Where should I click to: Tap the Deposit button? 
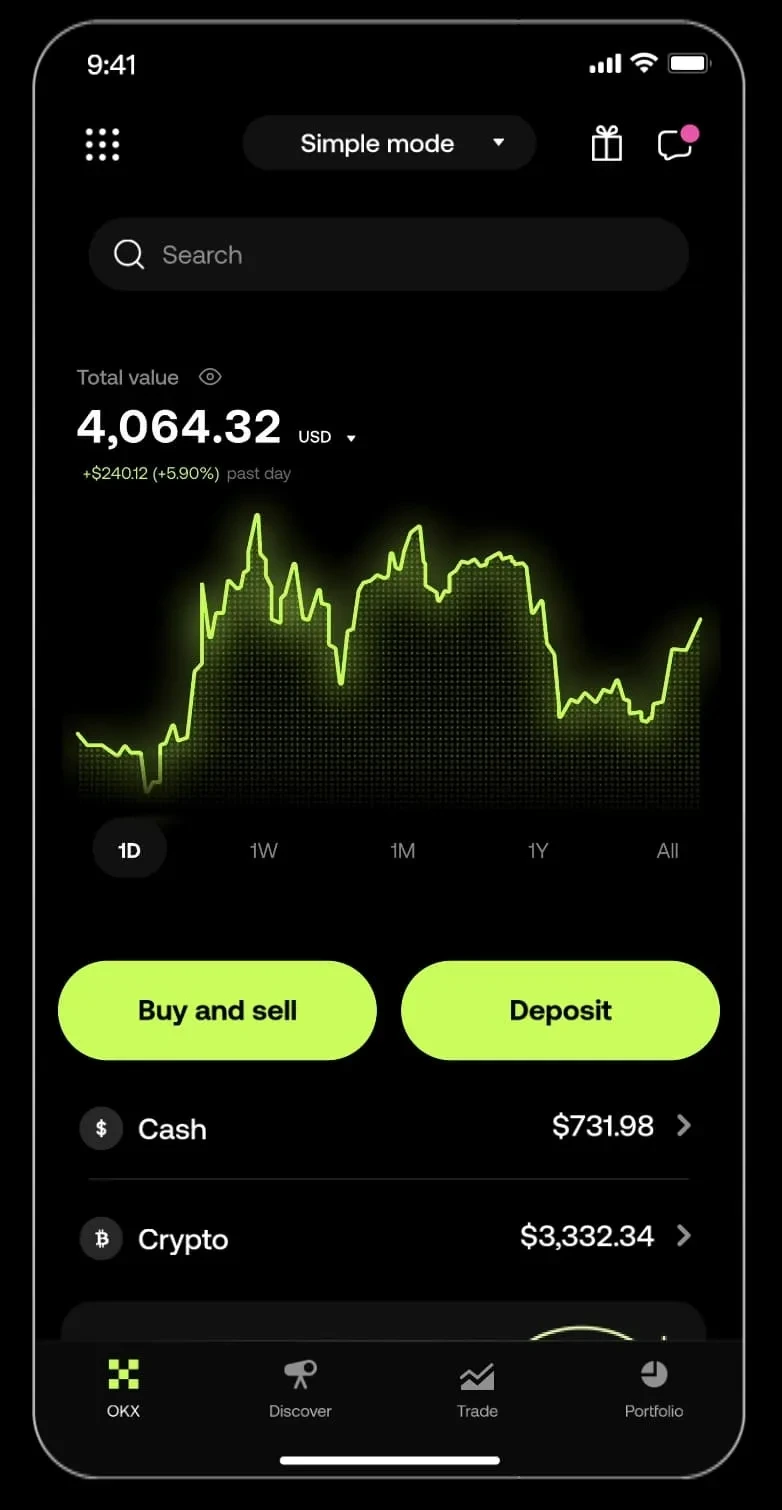pos(560,1010)
